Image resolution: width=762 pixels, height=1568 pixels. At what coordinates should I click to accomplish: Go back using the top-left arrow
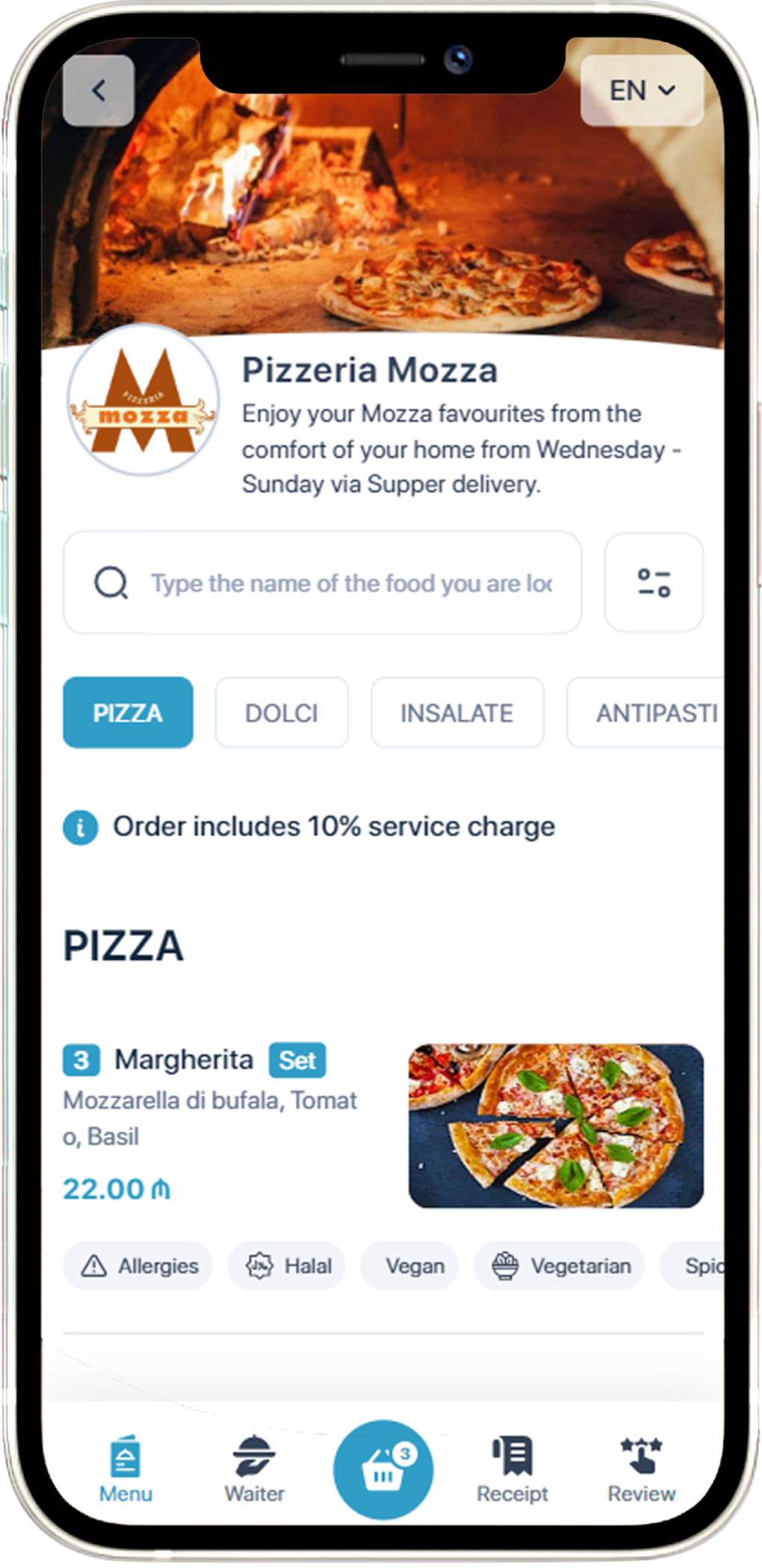point(99,90)
